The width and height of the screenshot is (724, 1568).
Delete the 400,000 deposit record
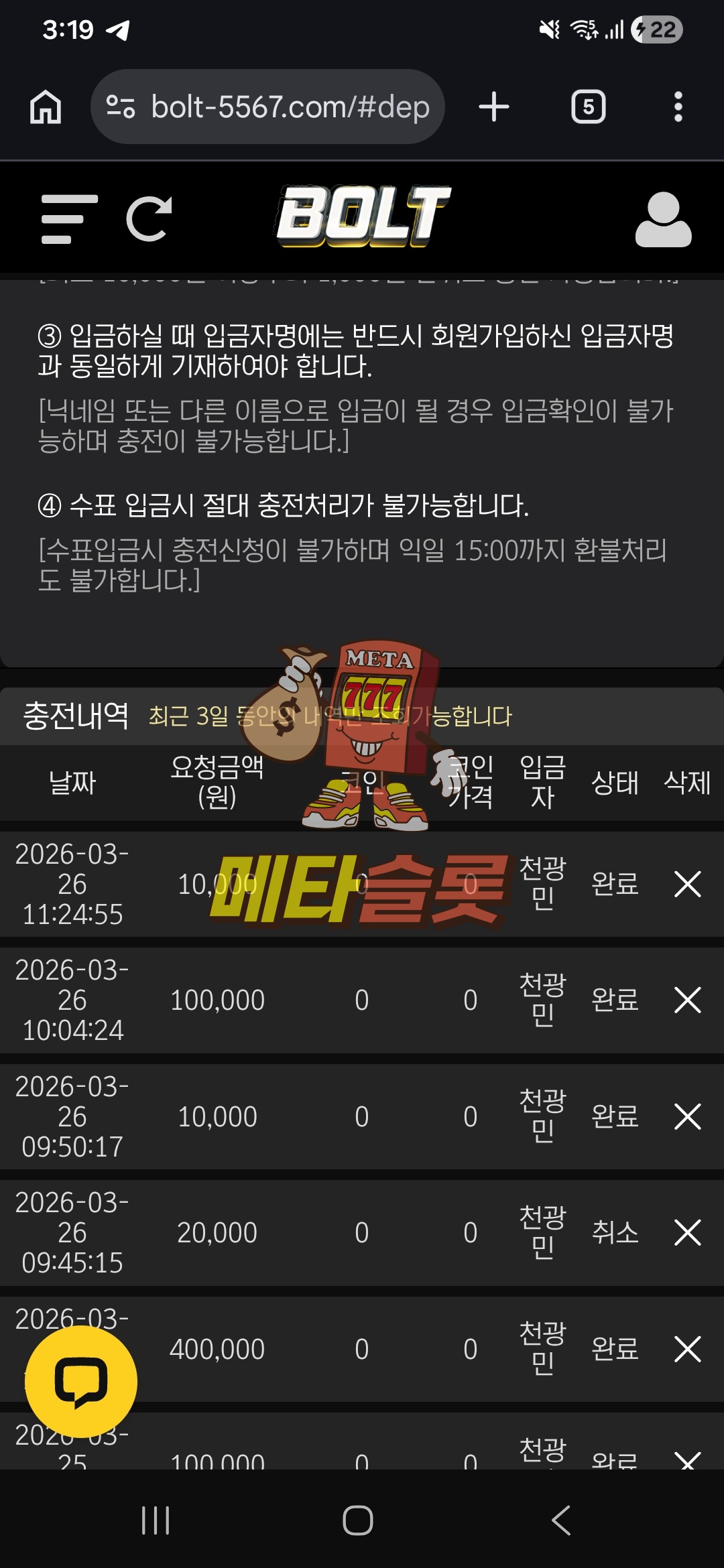687,1349
